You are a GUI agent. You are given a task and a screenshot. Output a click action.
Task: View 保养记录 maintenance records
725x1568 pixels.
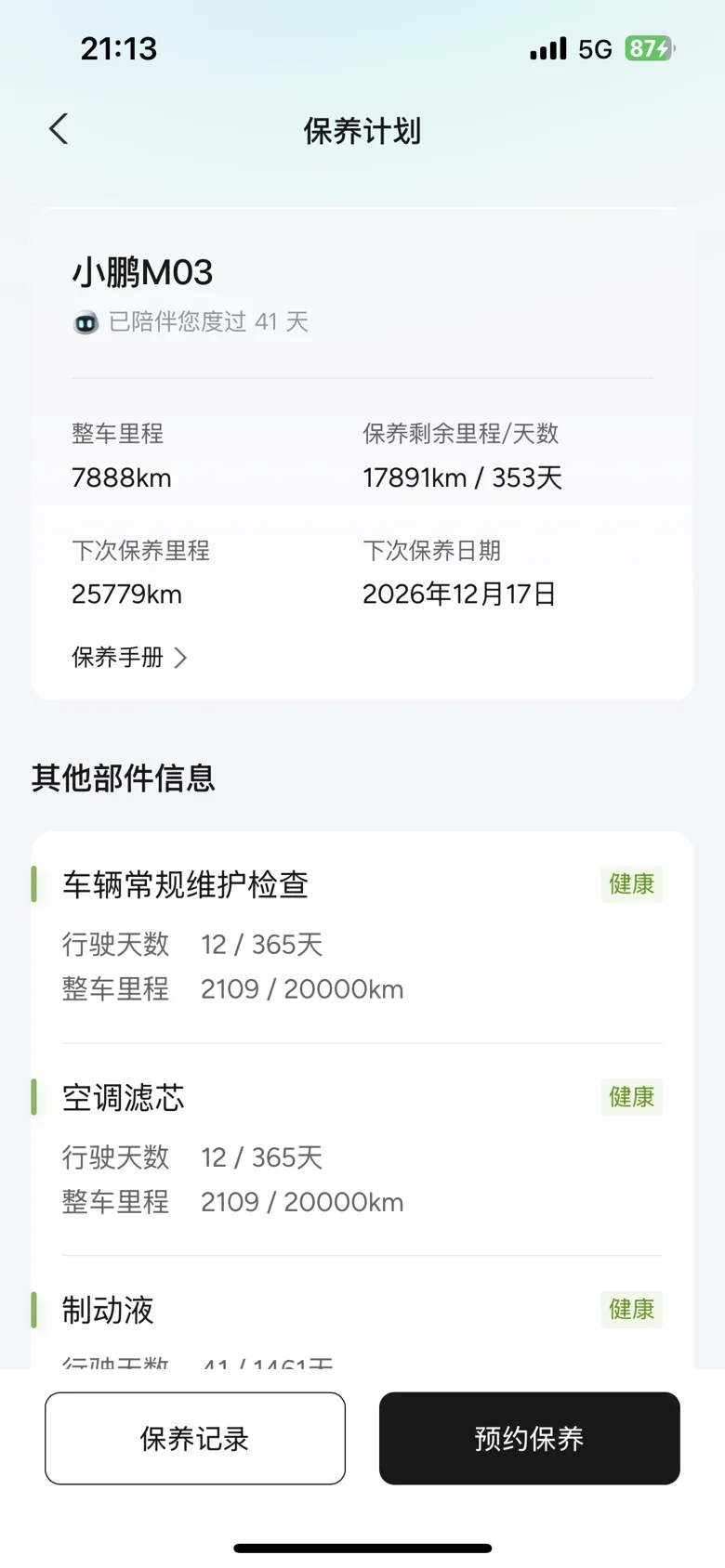[x=195, y=1438]
